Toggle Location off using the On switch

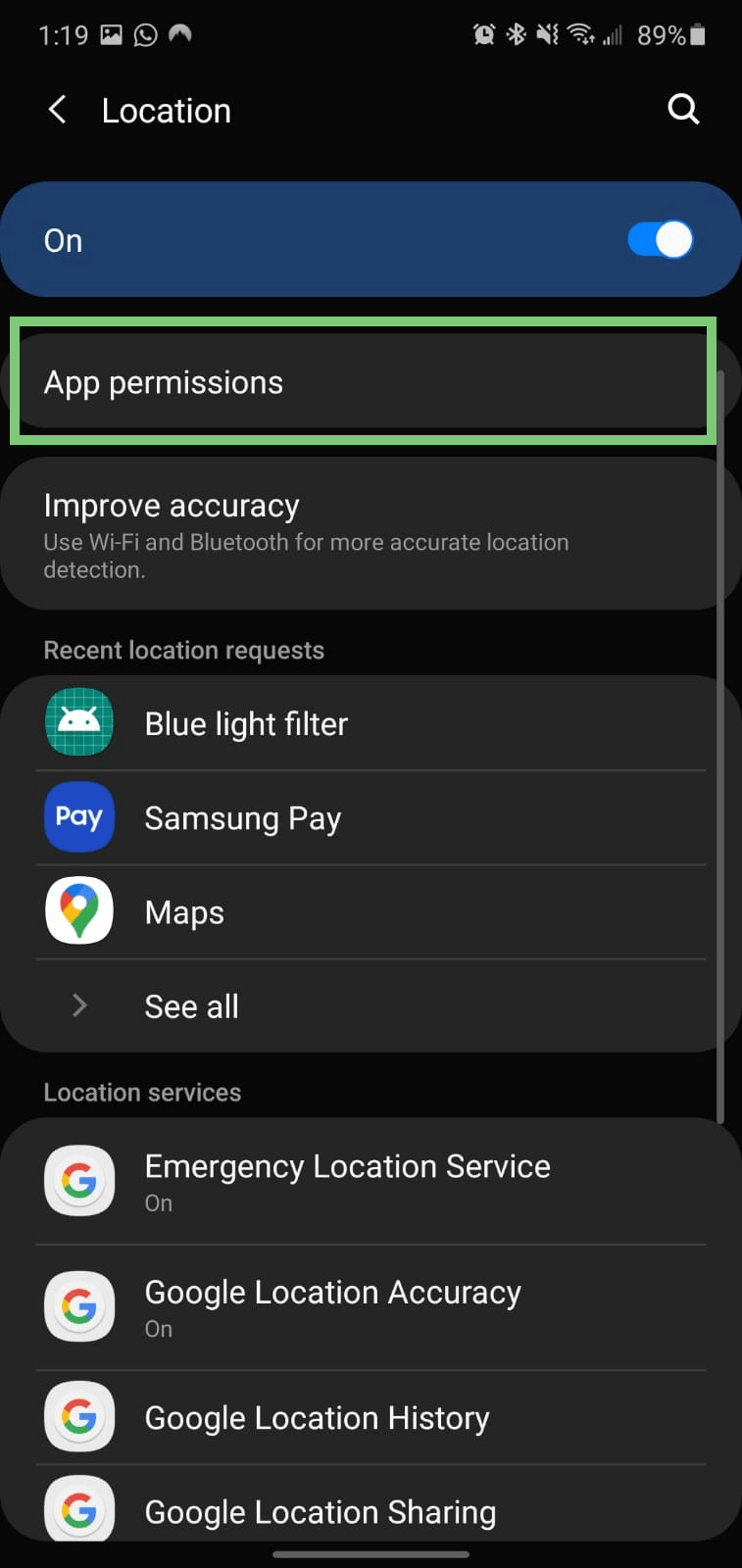click(659, 238)
